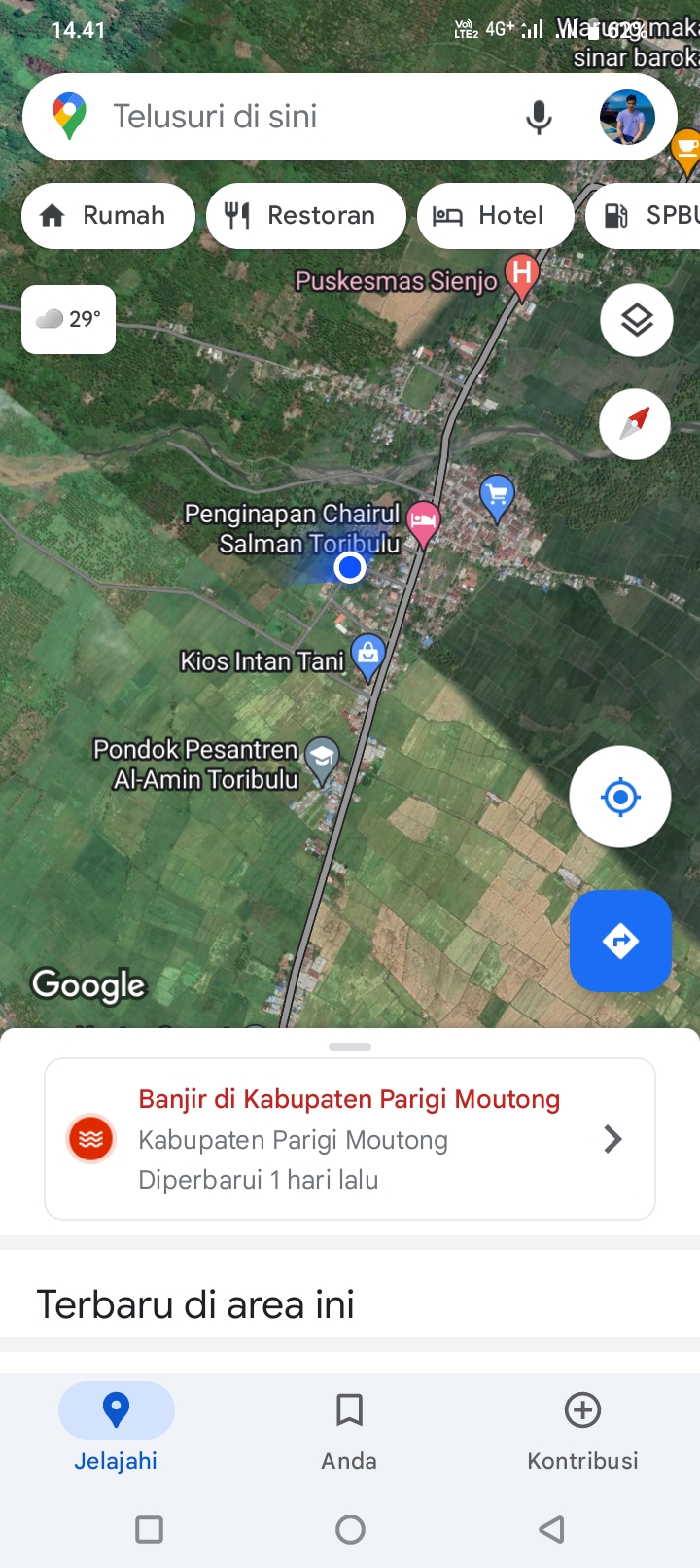The height and width of the screenshot is (1568, 700).
Task: Reset orientation with the compass button
Action: [x=635, y=424]
